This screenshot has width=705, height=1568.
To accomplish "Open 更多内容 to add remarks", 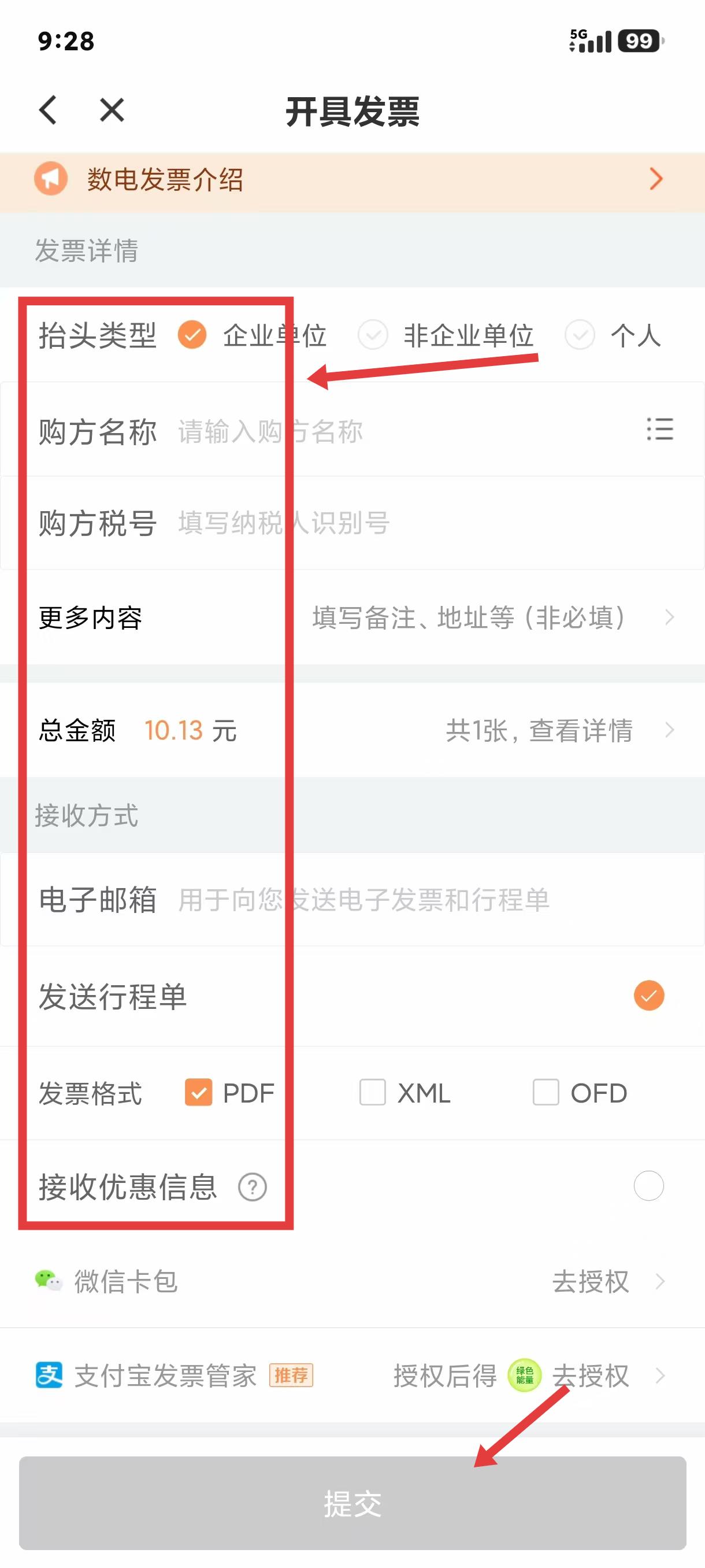I will [x=352, y=617].
